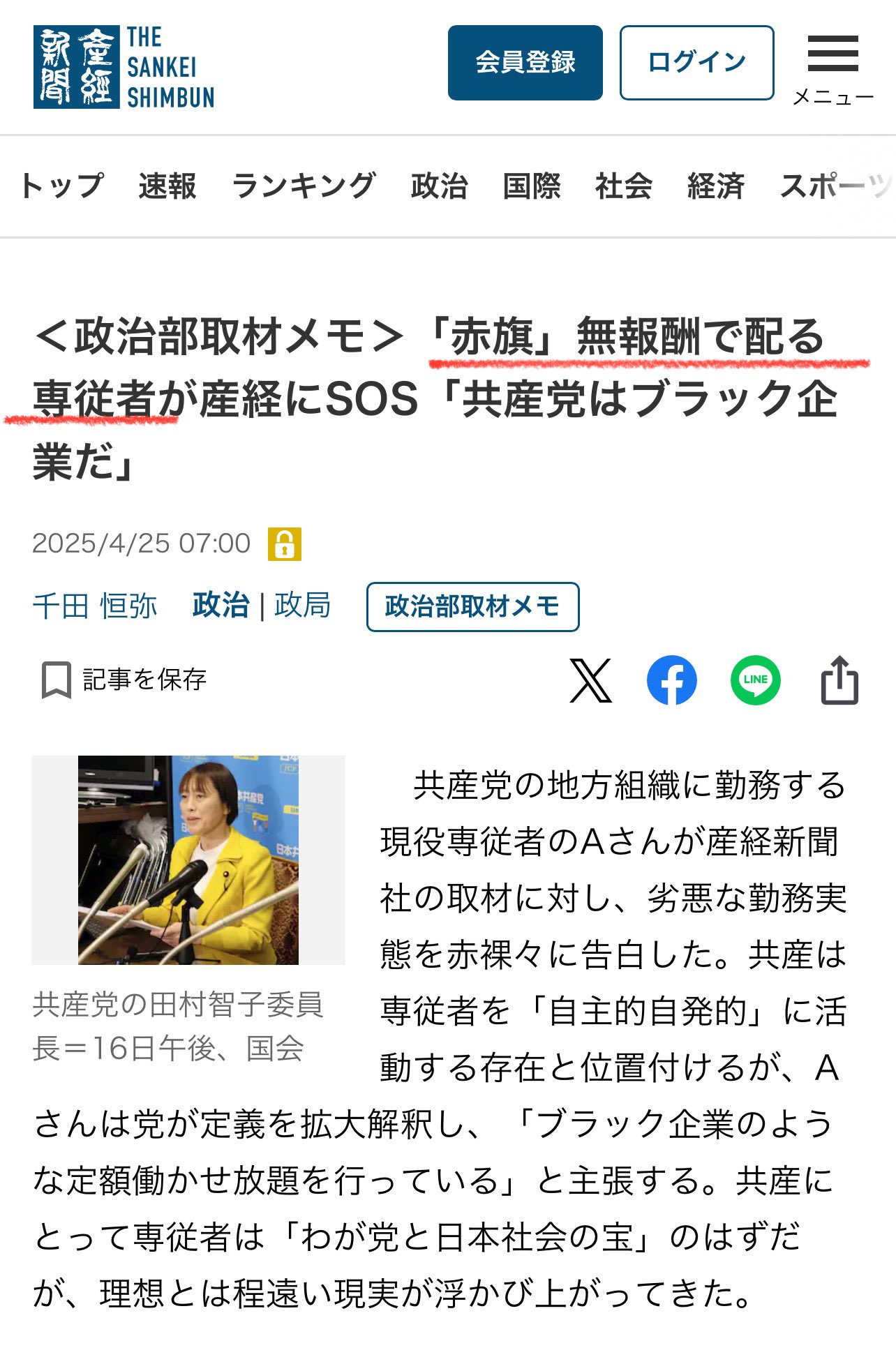
Task: Go to the Sankei Shimbun logo home
Action: [x=124, y=67]
